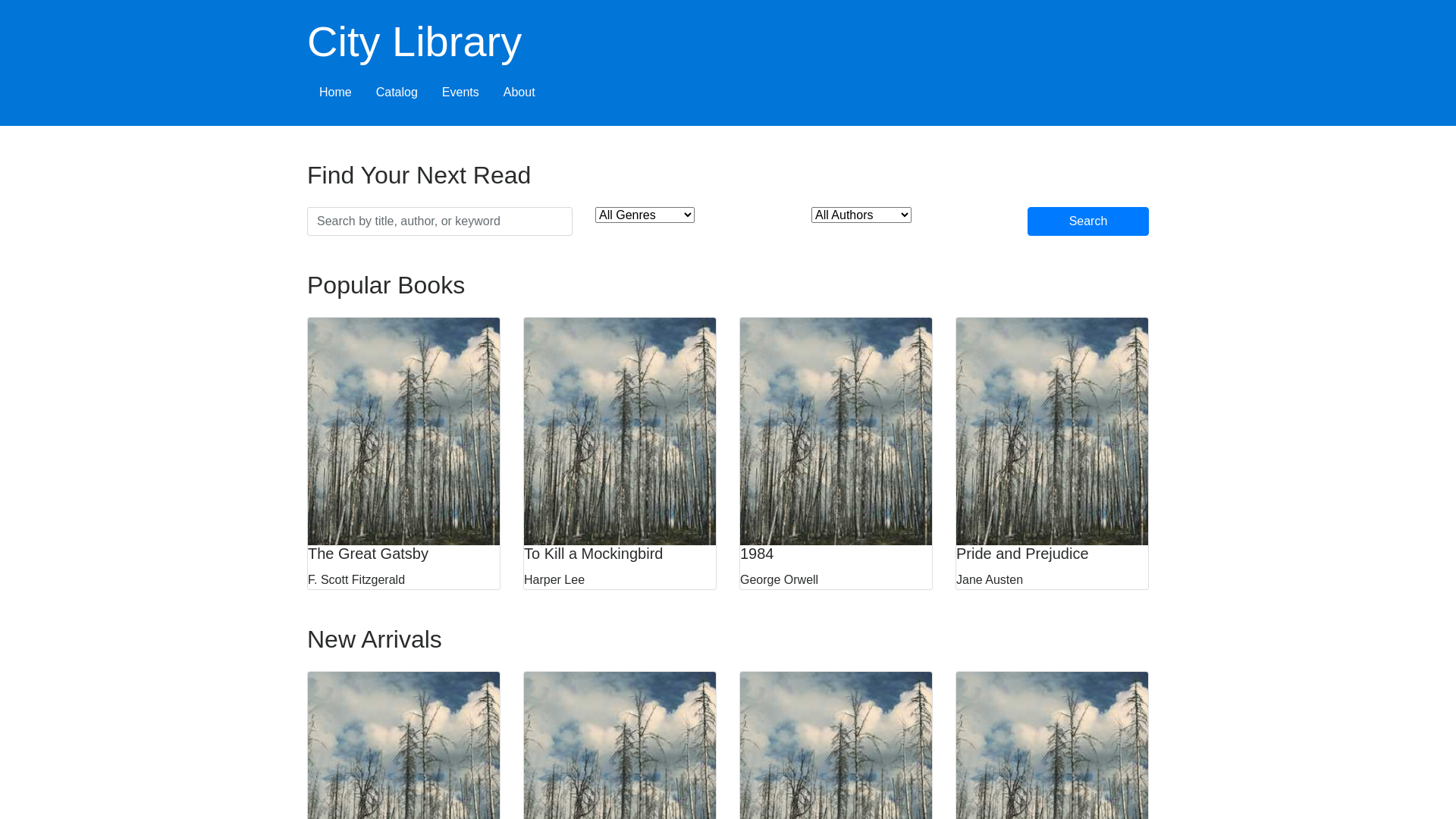Open The Great Gatsby book card
This screenshot has height=819, width=1456.
[x=403, y=453]
